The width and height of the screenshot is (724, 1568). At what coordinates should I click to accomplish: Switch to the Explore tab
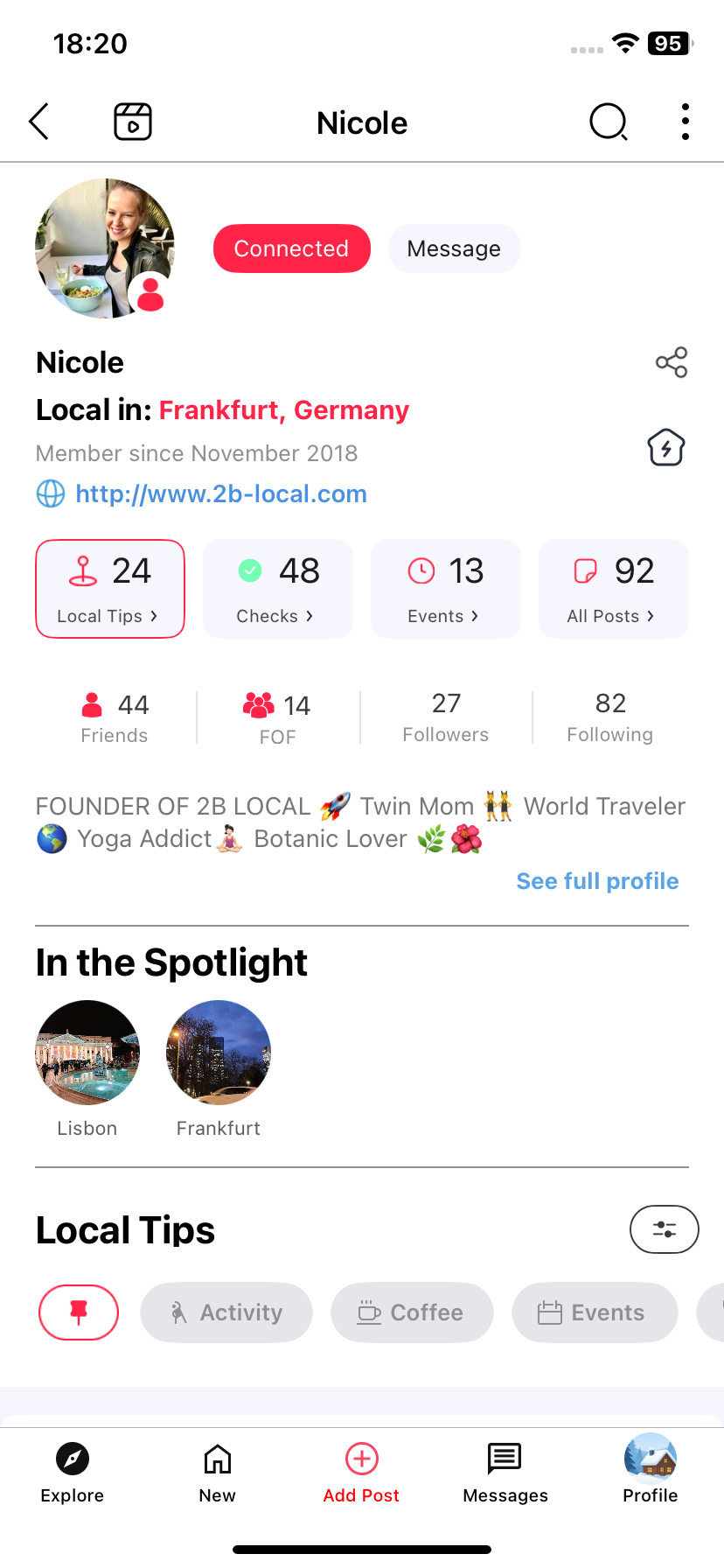(x=73, y=1473)
